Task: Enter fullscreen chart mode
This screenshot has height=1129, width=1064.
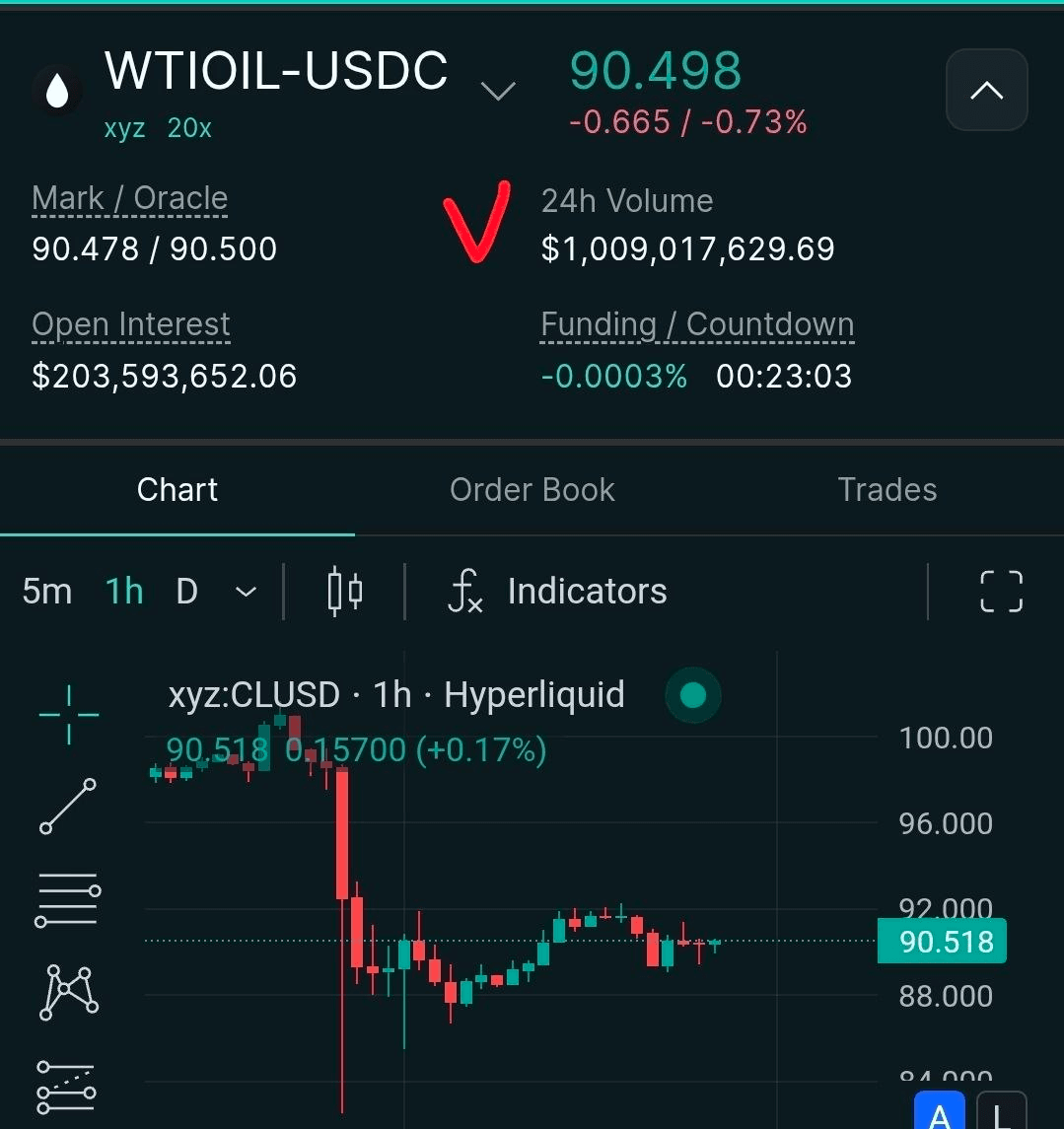Action: (1001, 592)
